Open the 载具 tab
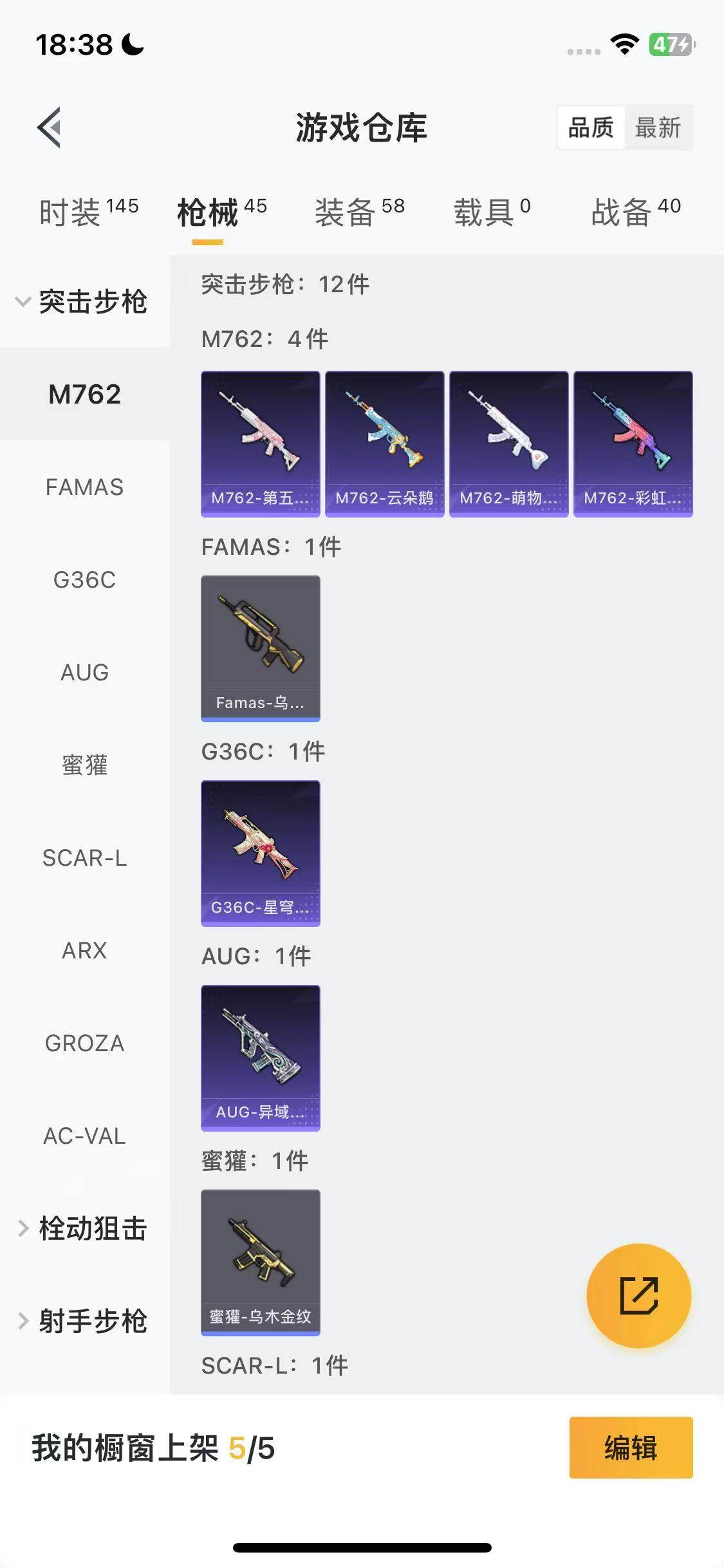This screenshot has height=1568, width=724. coord(492,211)
